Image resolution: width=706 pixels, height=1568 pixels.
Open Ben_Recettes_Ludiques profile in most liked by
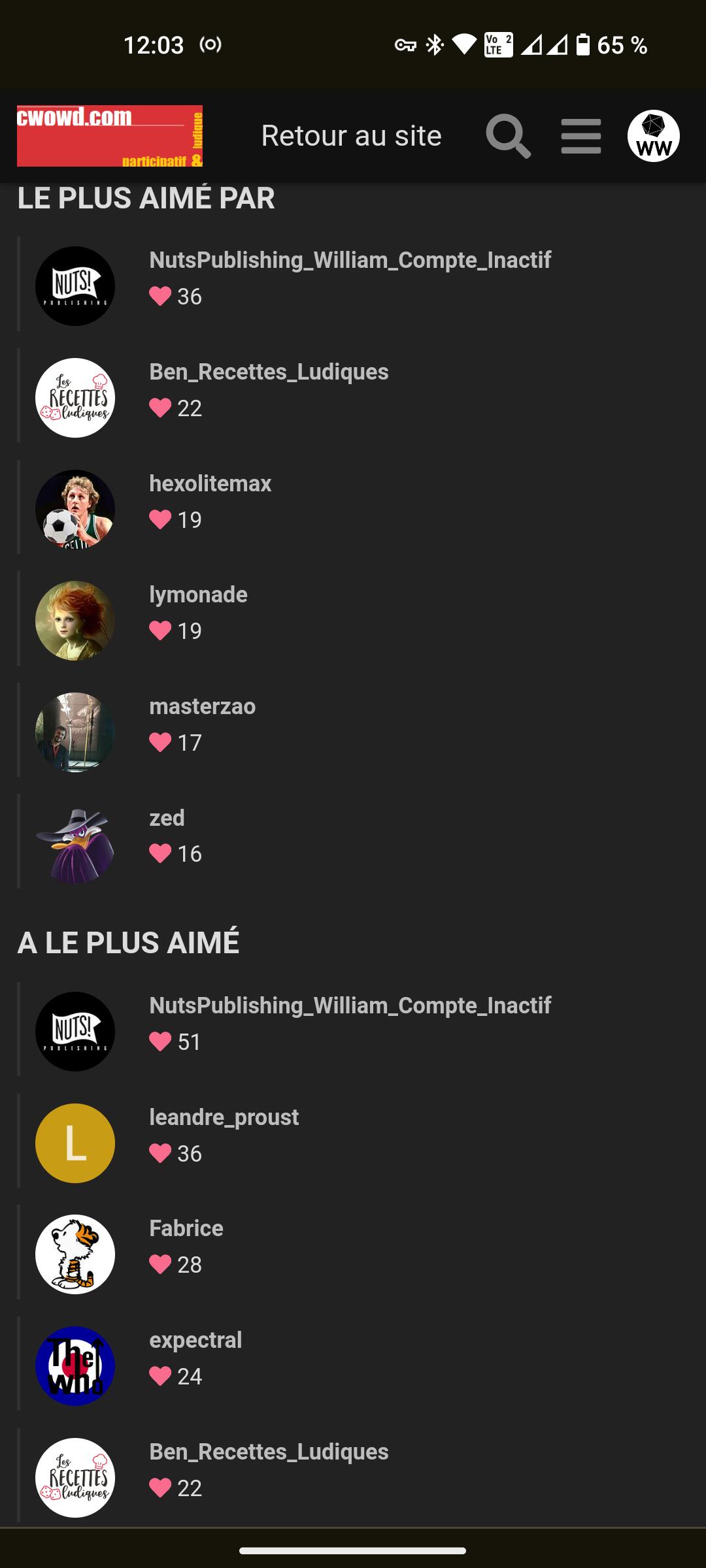(x=269, y=372)
